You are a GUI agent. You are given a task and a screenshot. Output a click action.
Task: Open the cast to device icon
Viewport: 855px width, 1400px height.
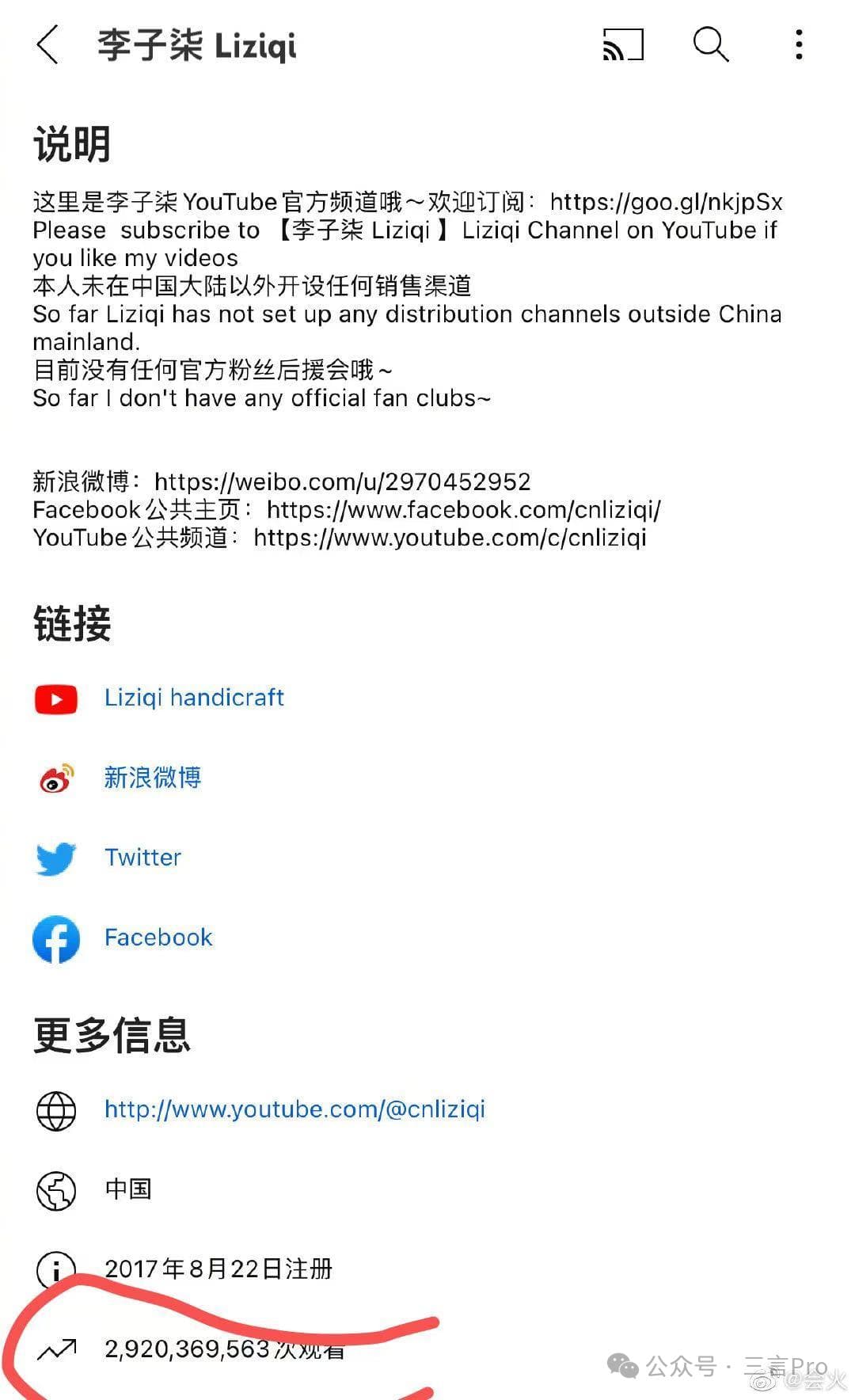click(x=623, y=44)
